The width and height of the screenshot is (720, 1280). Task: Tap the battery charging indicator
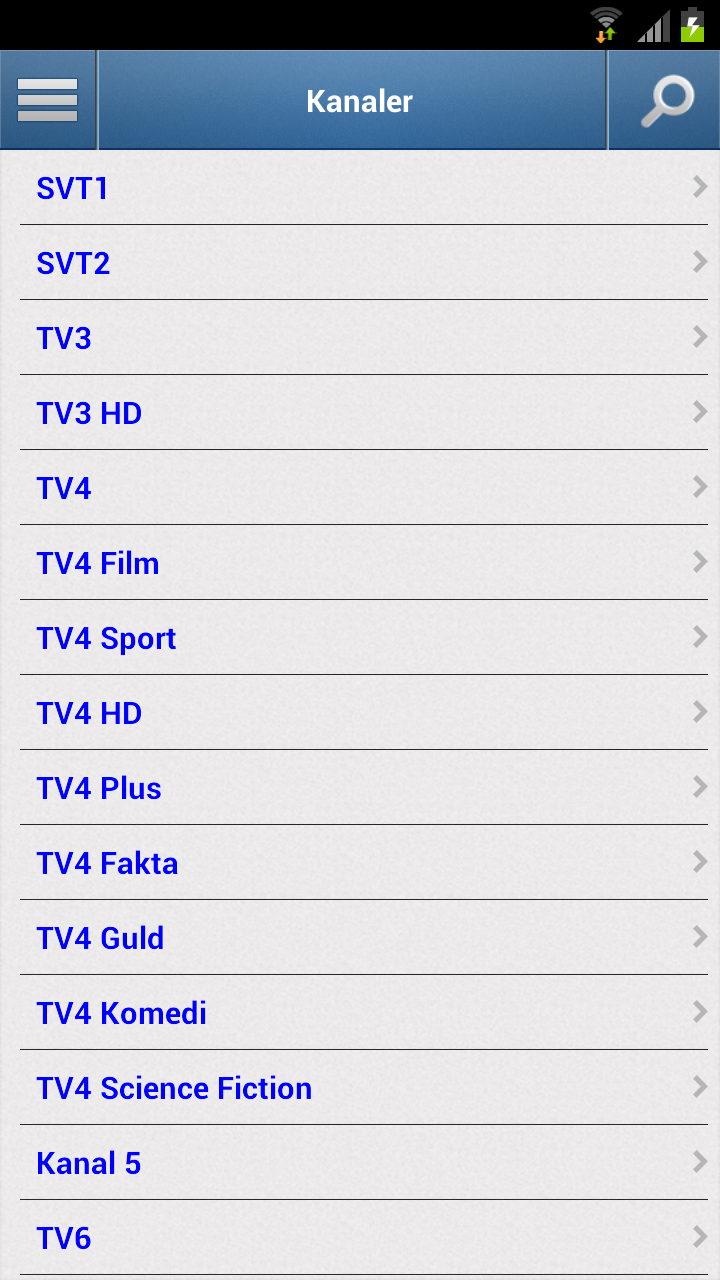tap(692, 24)
